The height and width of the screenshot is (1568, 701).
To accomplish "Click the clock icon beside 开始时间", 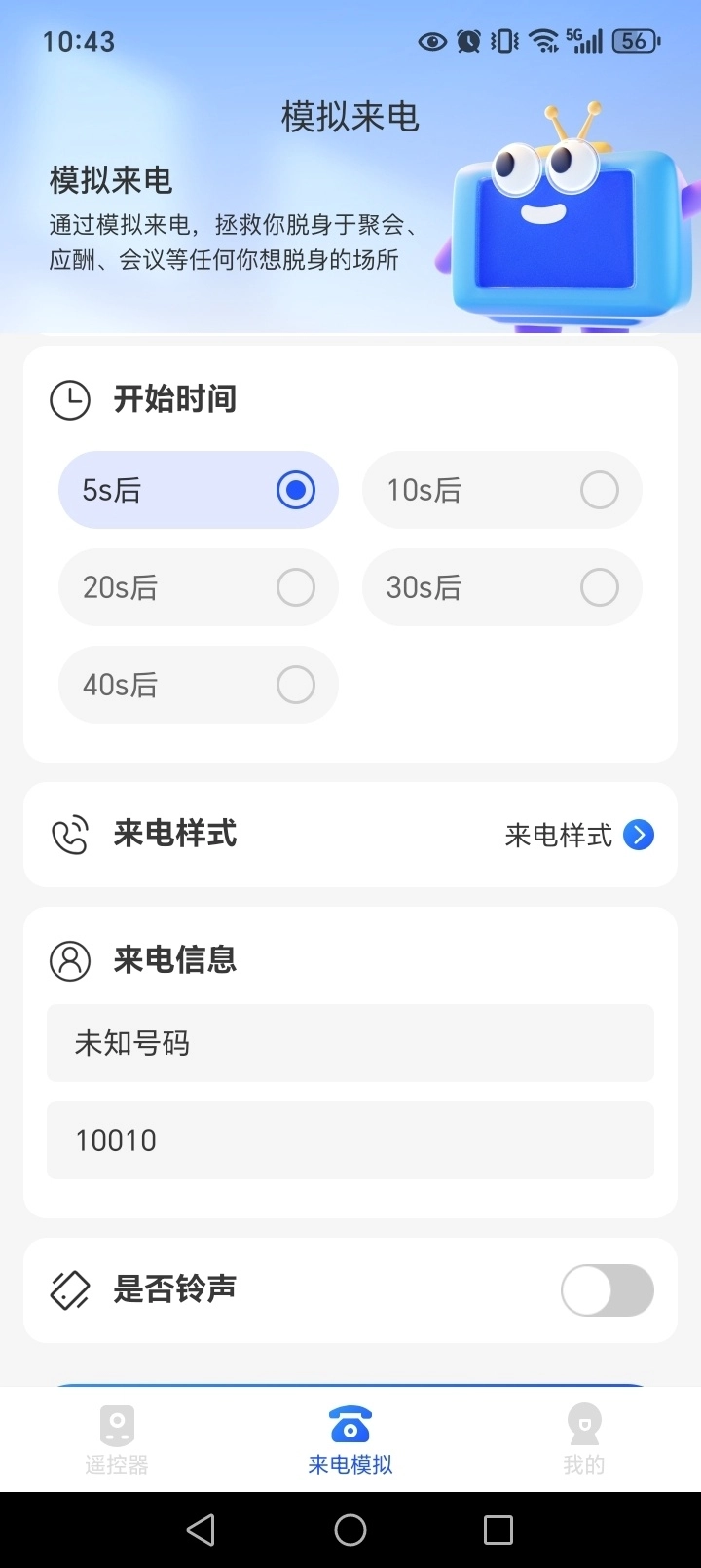I will 69,399.
